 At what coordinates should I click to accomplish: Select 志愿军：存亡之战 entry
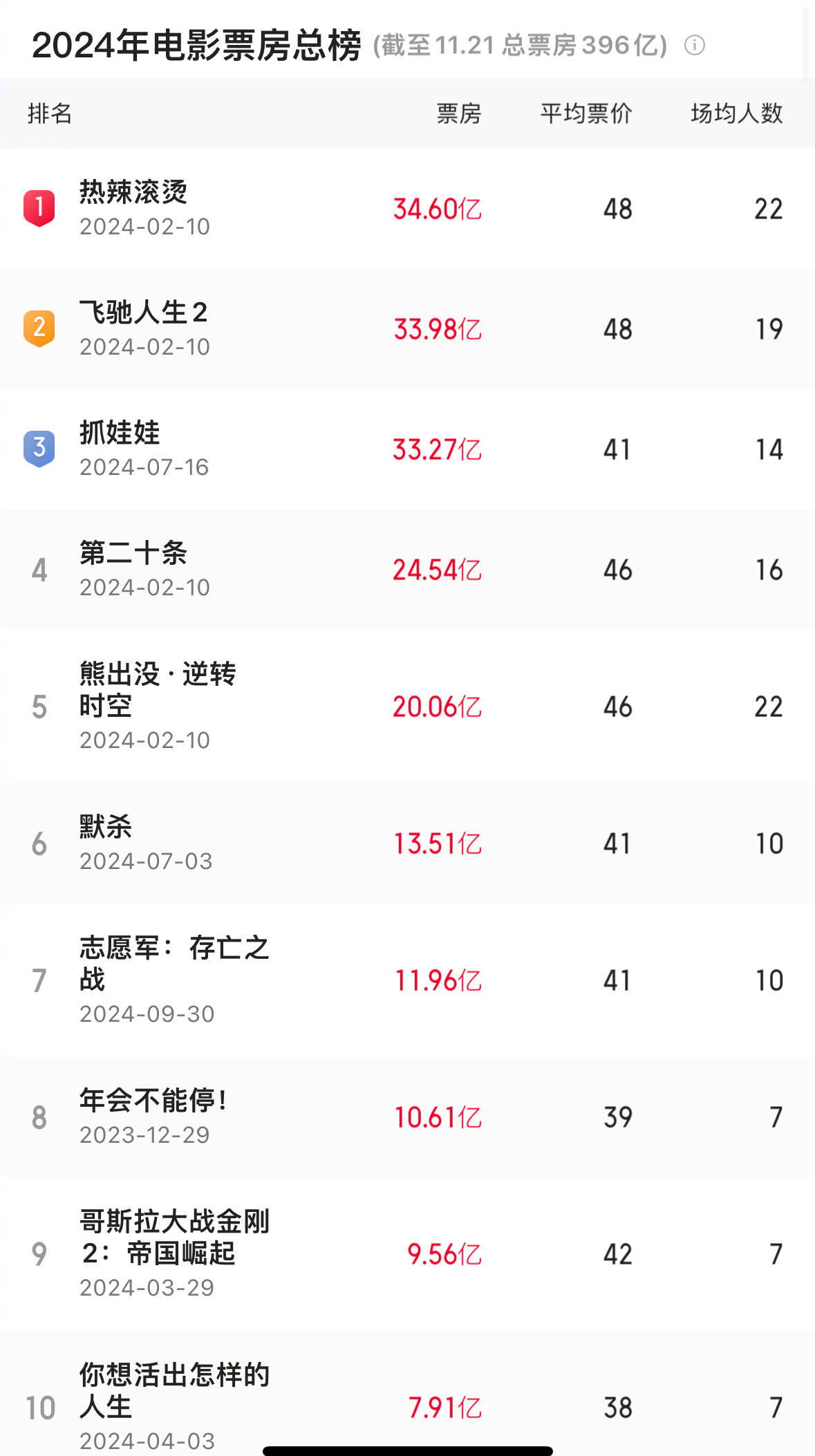tap(407, 980)
